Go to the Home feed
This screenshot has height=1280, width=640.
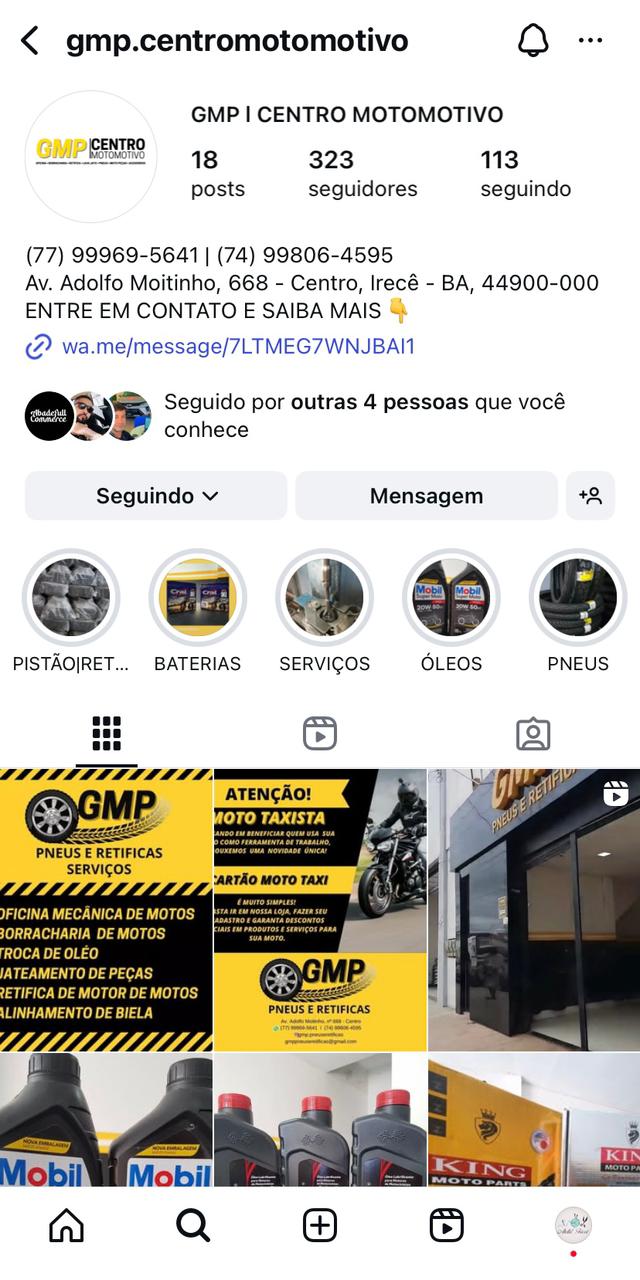tap(66, 1225)
